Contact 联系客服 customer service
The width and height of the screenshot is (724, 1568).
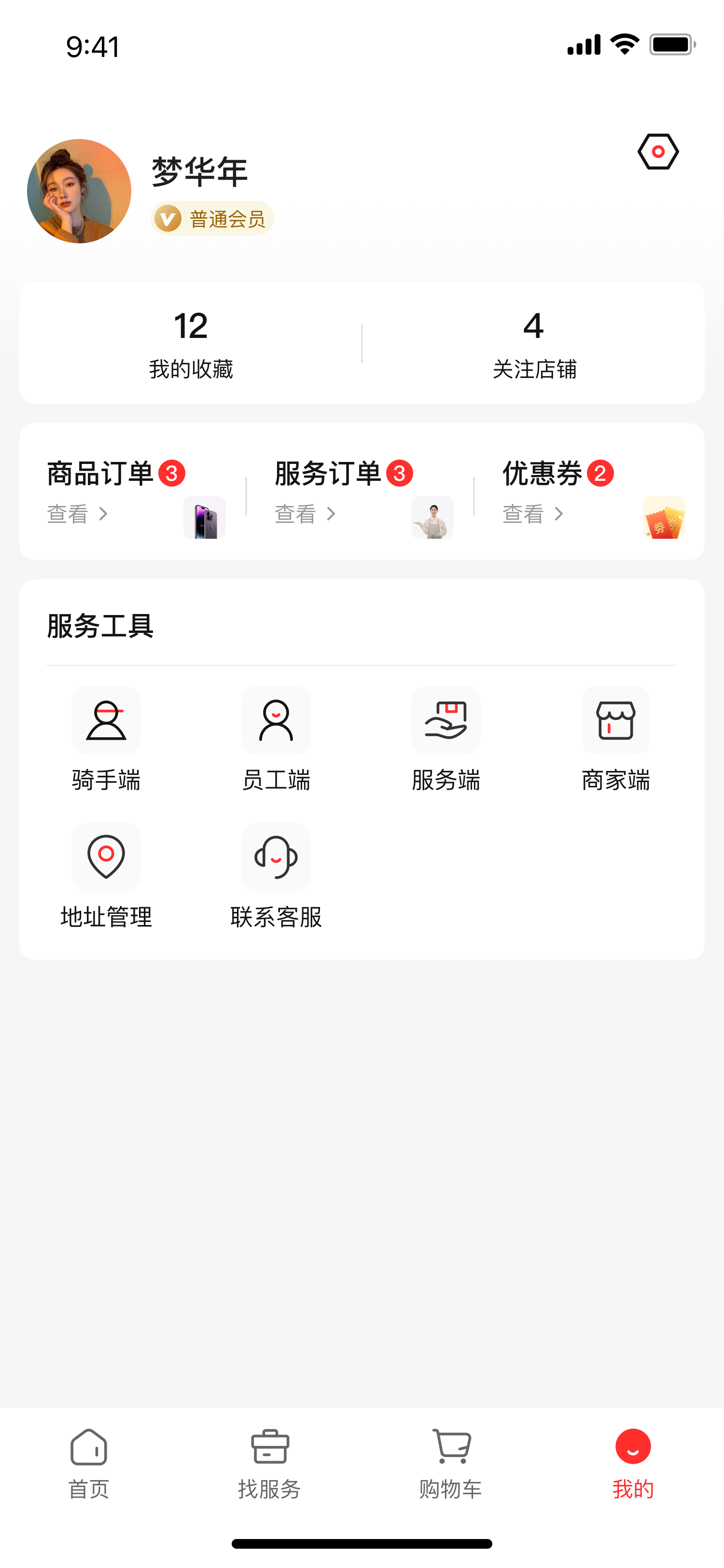[276, 875]
